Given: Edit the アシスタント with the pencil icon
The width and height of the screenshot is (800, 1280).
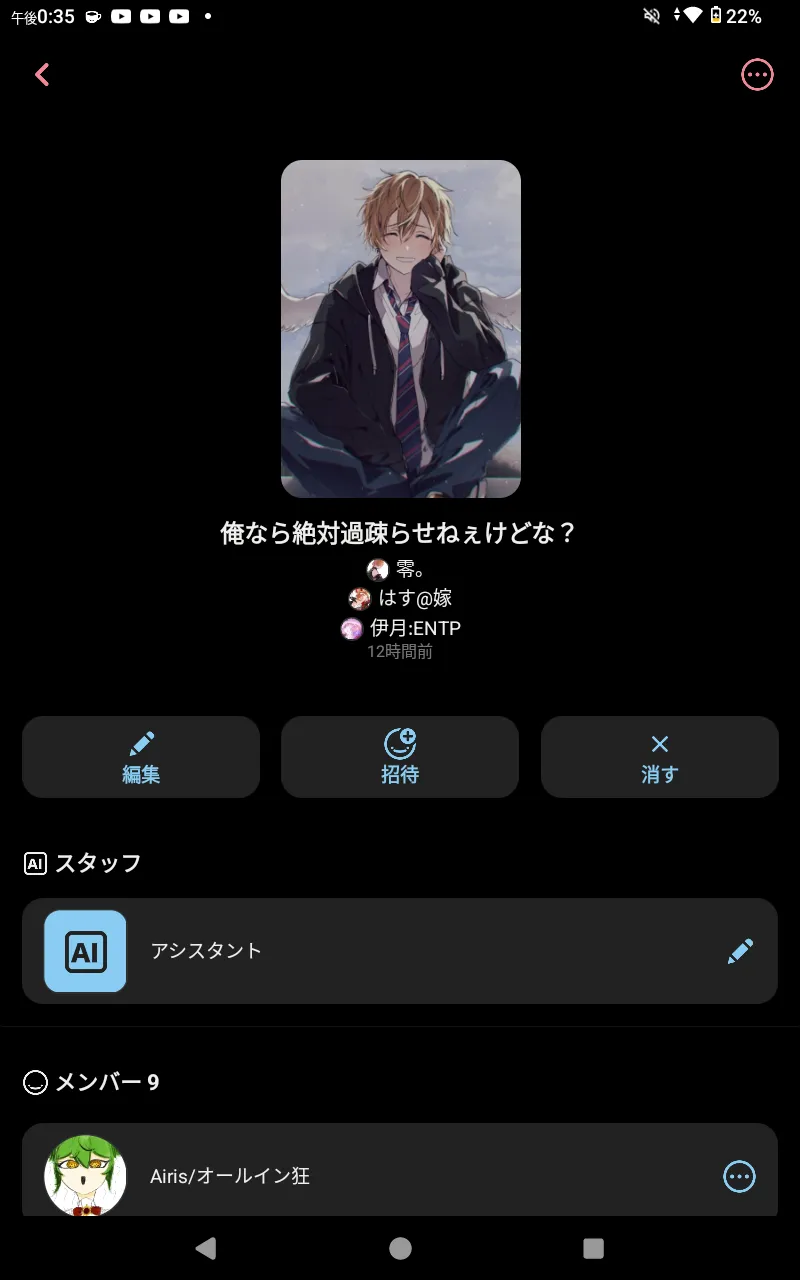Looking at the screenshot, I should pos(740,951).
